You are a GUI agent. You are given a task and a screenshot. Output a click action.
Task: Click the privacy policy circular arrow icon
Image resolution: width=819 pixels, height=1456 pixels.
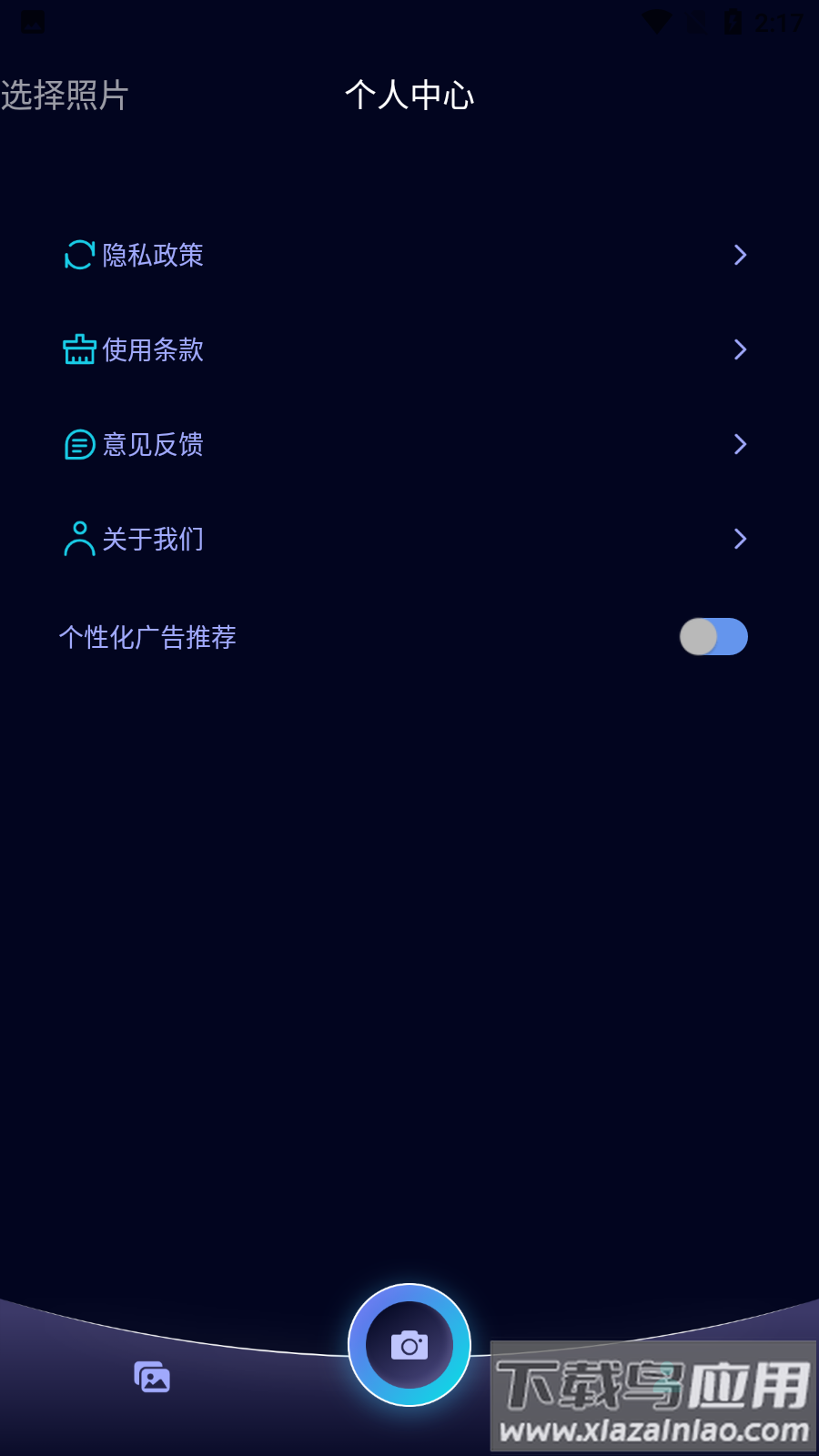(78, 256)
